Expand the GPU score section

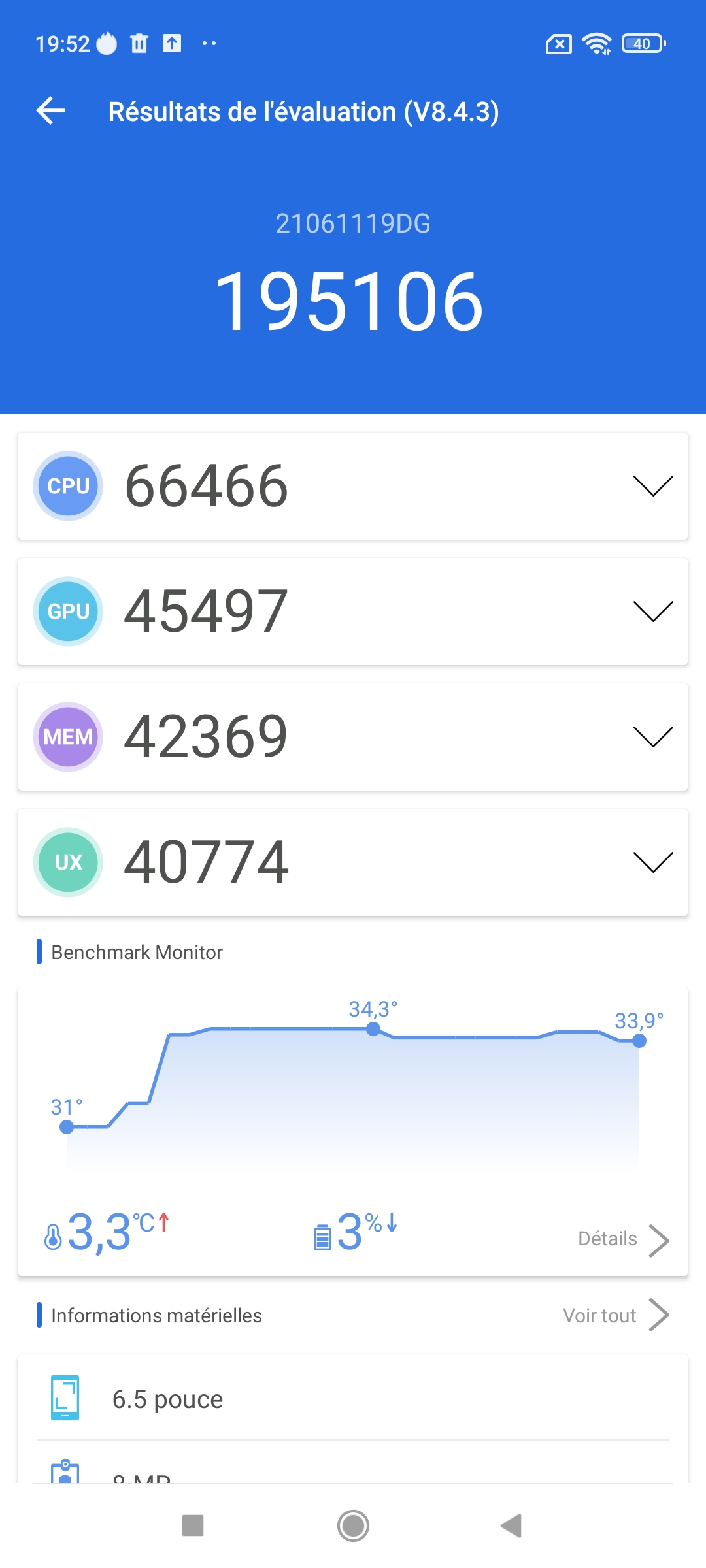tap(652, 612)
